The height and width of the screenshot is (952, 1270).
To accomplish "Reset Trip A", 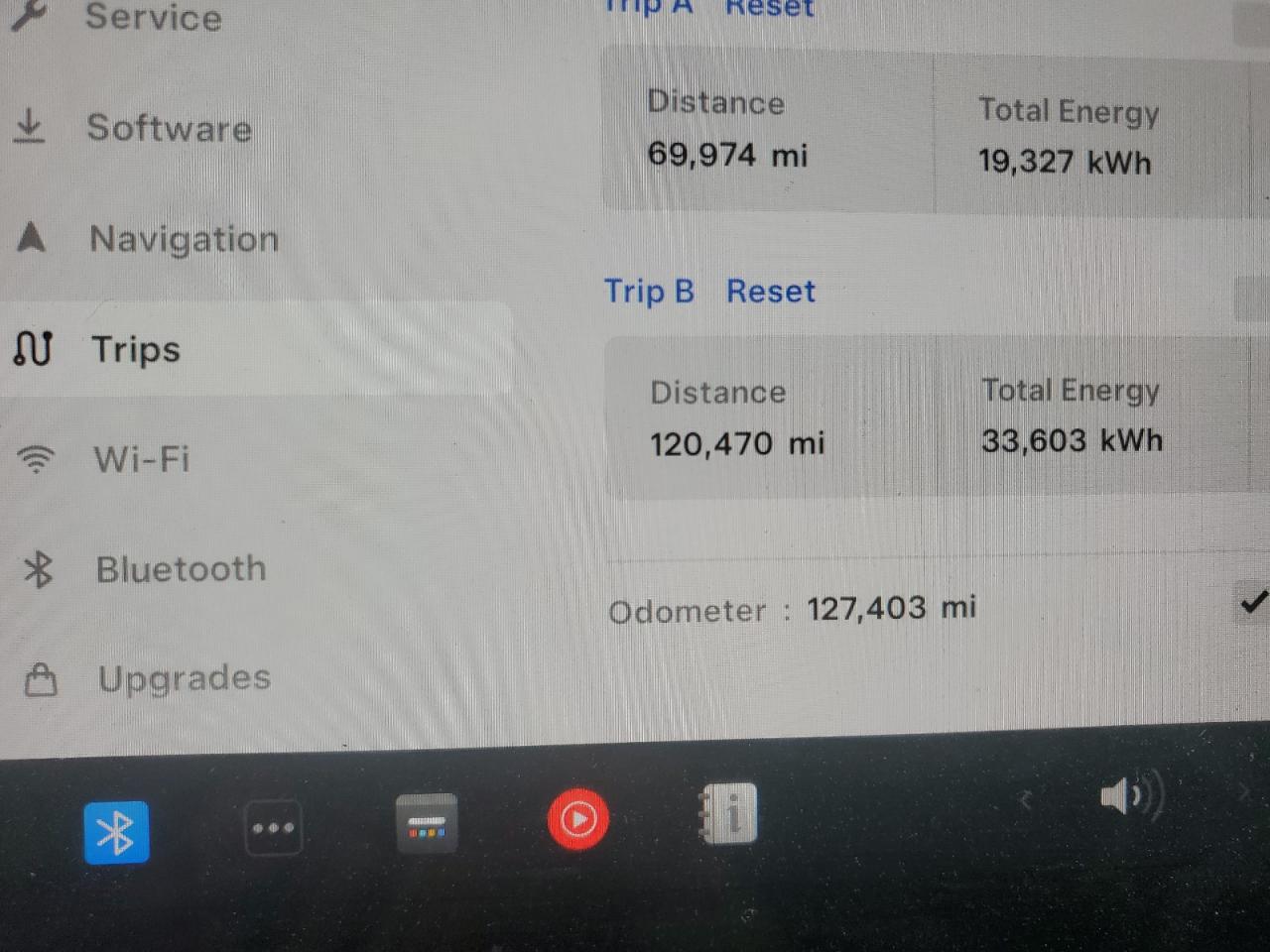I will click(769, 9).
